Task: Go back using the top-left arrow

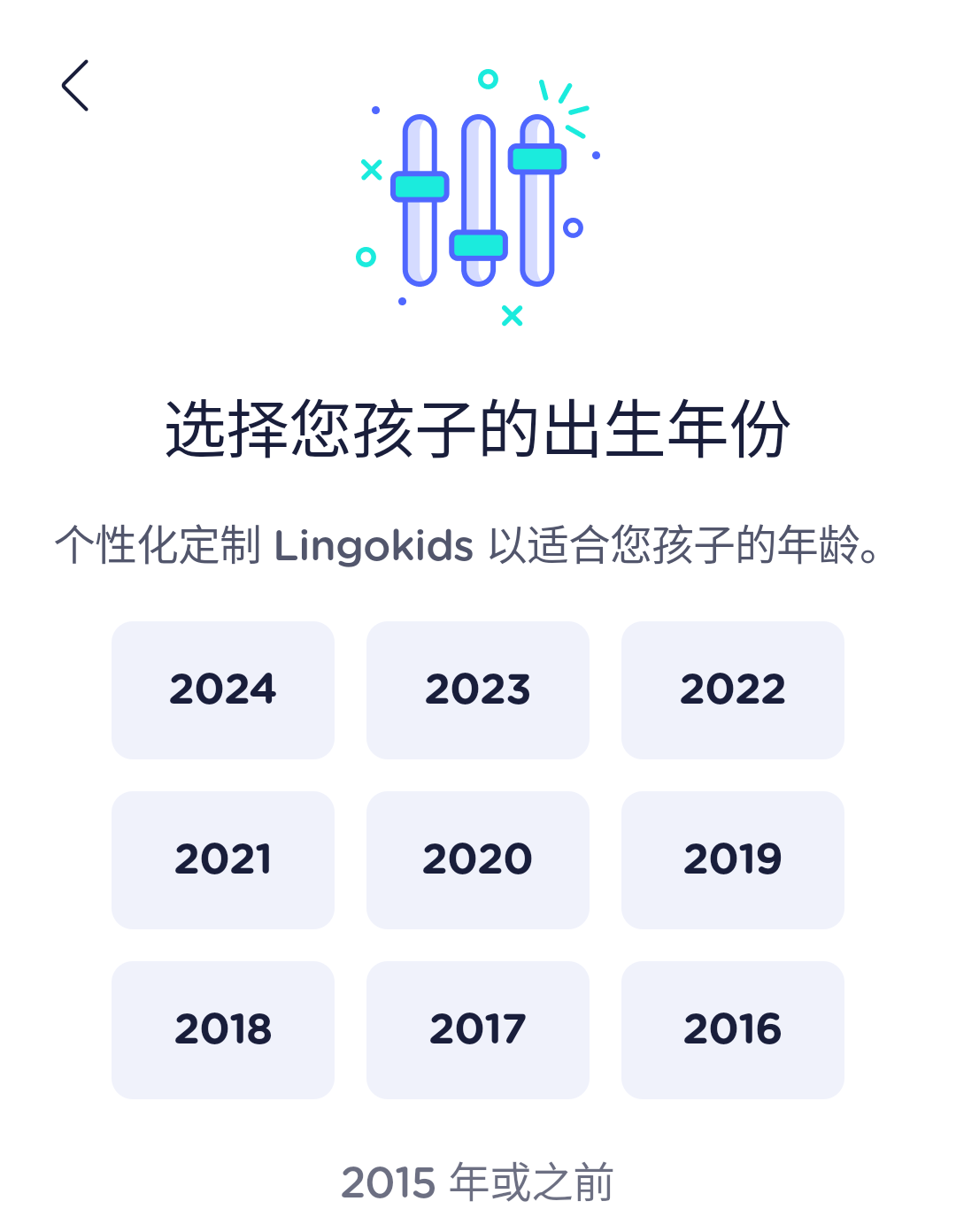Action: (x=75, y=86)
